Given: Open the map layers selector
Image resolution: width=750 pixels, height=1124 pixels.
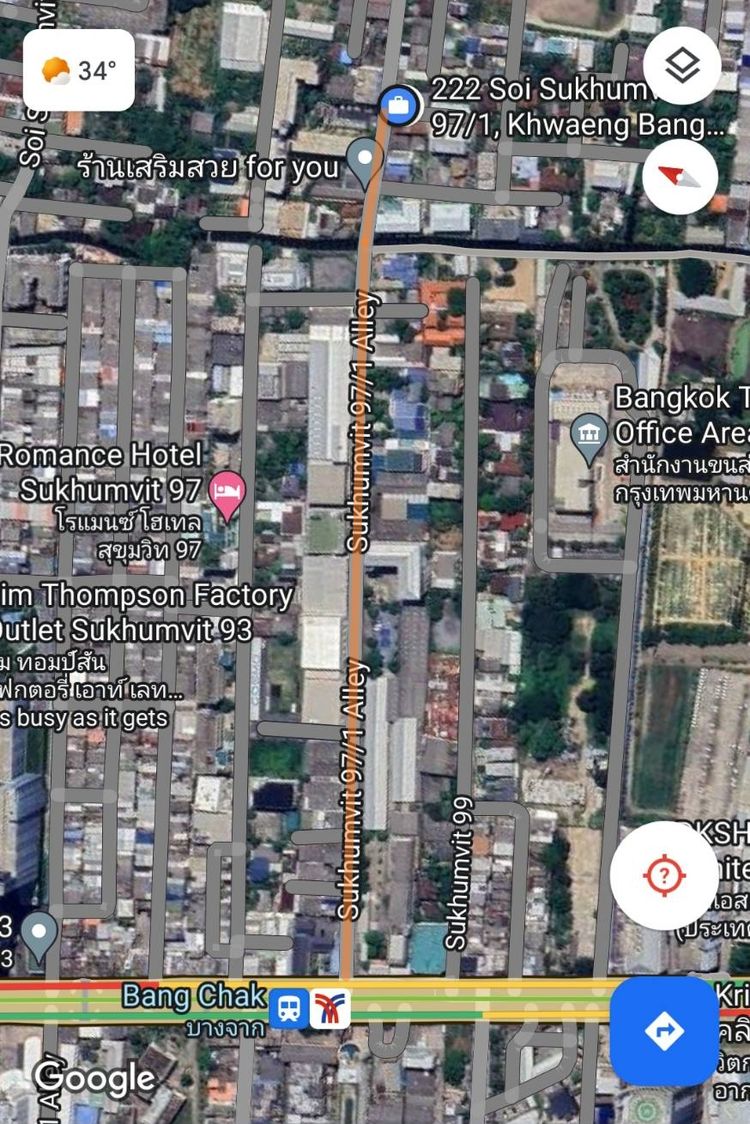Looking at the screenshot, I should click(x=682, y=66).
